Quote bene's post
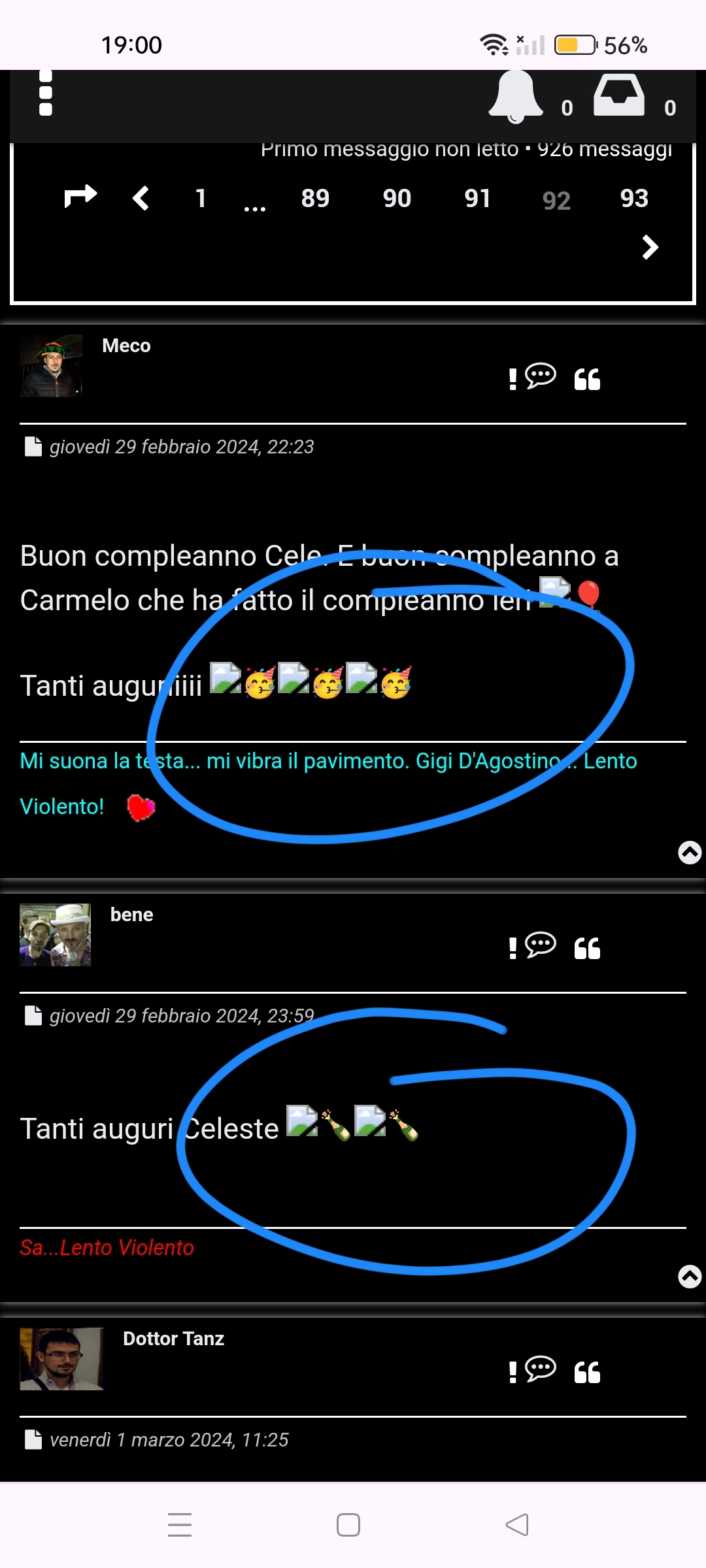Viewport: 706px width, 1568px height. coord(587,948)
